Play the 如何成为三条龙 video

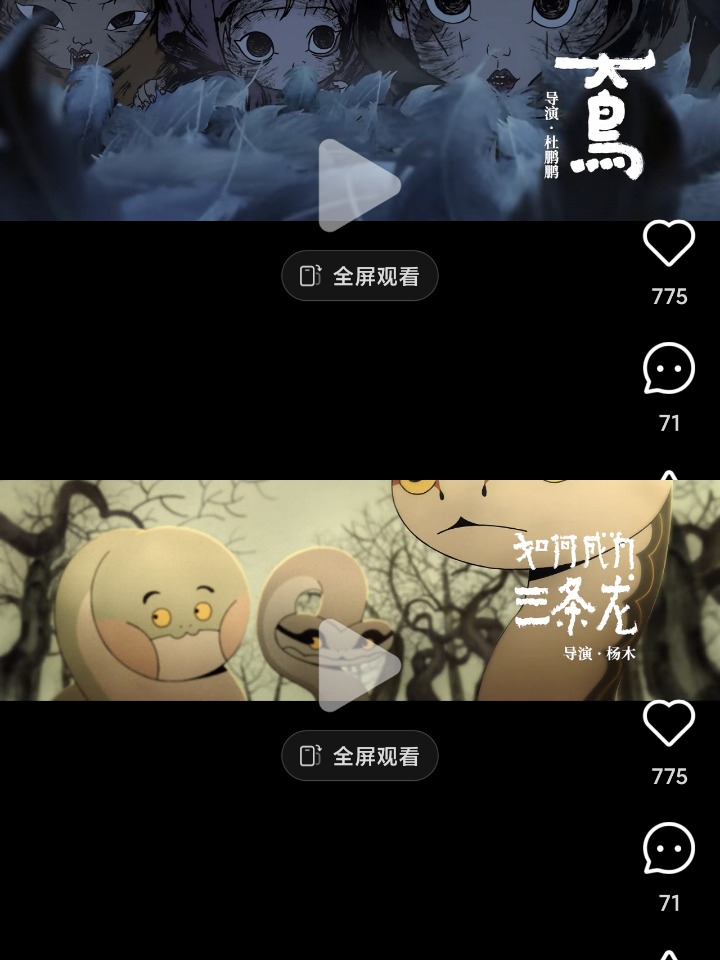tap(358, 666)
